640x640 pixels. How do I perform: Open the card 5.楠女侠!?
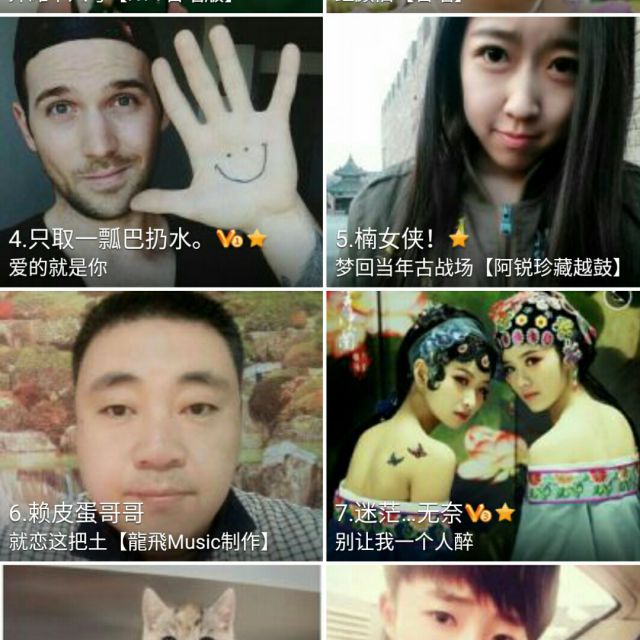pyautogui.click(x=482, y=150)
